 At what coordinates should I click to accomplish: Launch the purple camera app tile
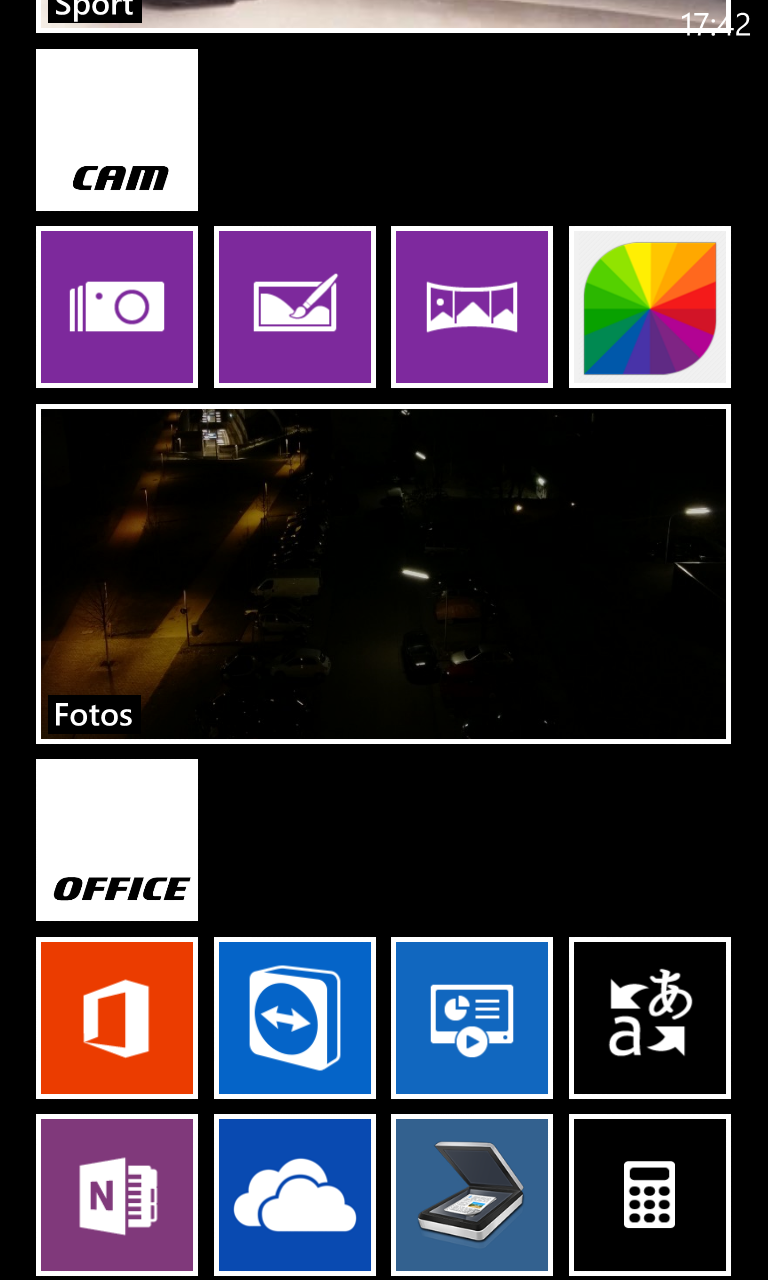[x=117, y=307]
